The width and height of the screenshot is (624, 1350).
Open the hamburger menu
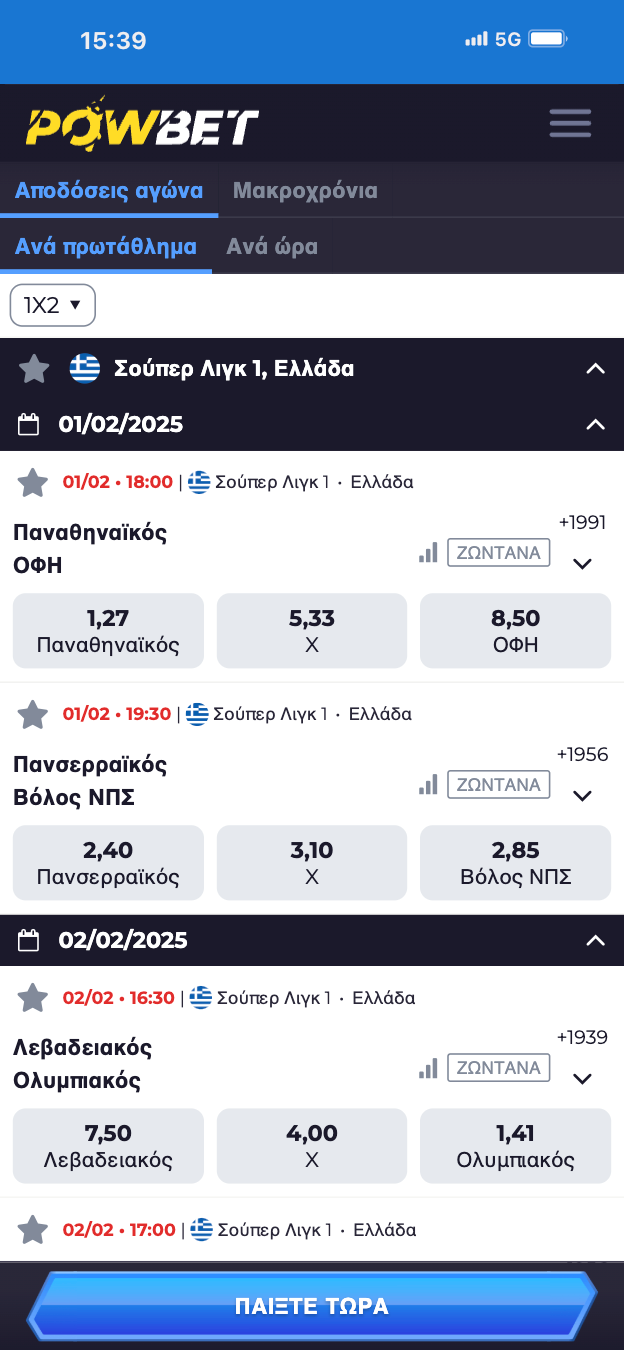[570, 124]
